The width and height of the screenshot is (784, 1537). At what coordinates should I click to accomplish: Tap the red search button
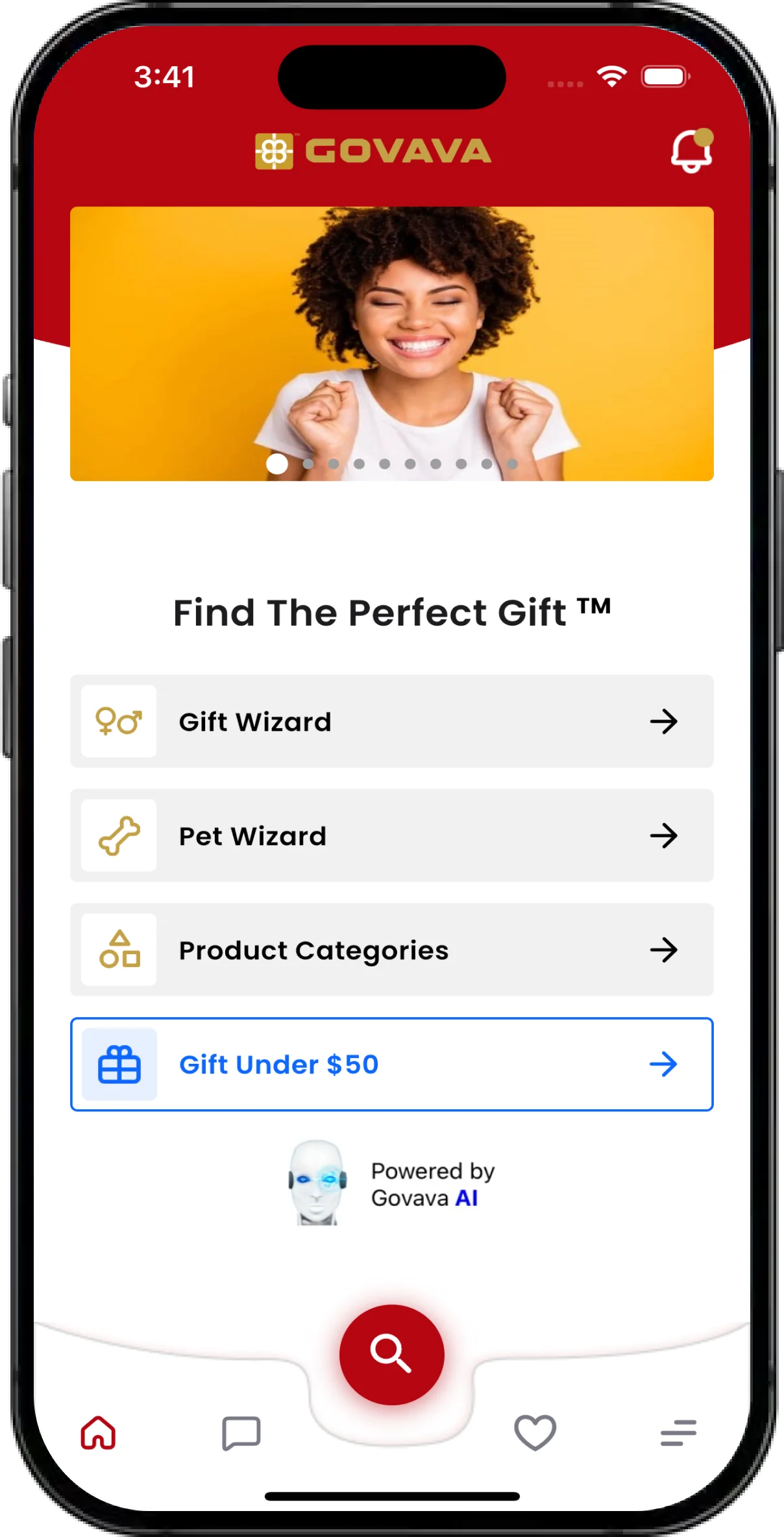tap(392, 1355)
